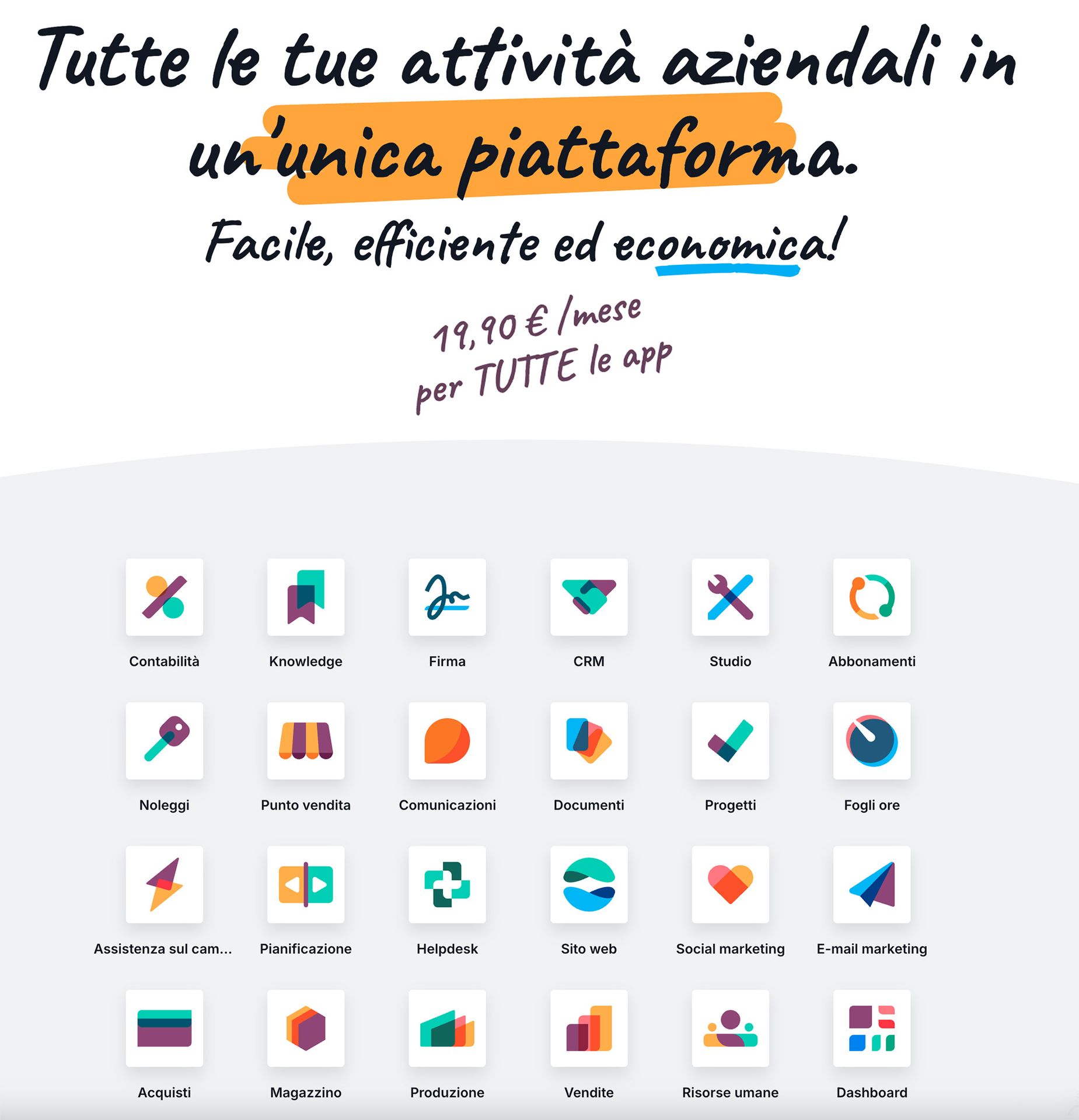Open the Dashboard tile
1079x1120 pixels.
click(871, 1028)
